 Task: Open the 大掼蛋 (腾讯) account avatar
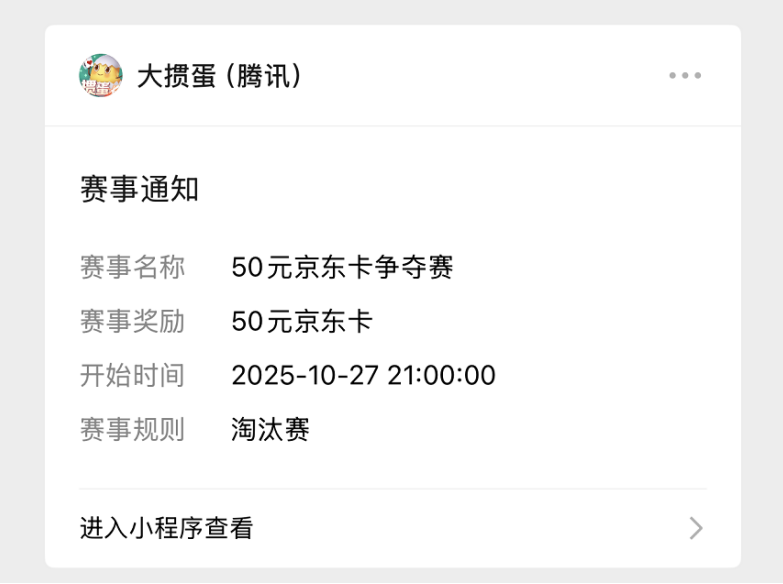pyautogui.click(x=100, y=76)
